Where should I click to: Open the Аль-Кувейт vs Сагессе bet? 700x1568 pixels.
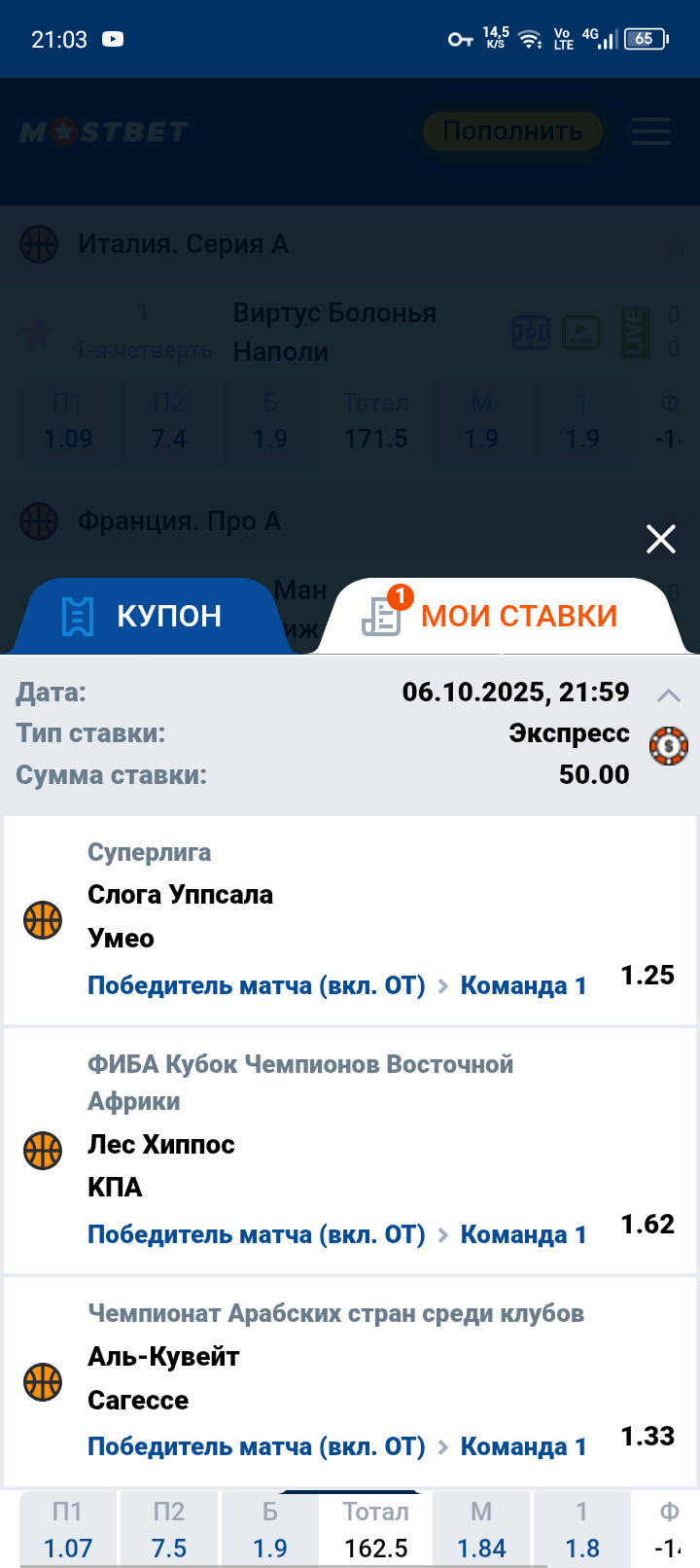pyautogui.click(x=350, y=1380)
